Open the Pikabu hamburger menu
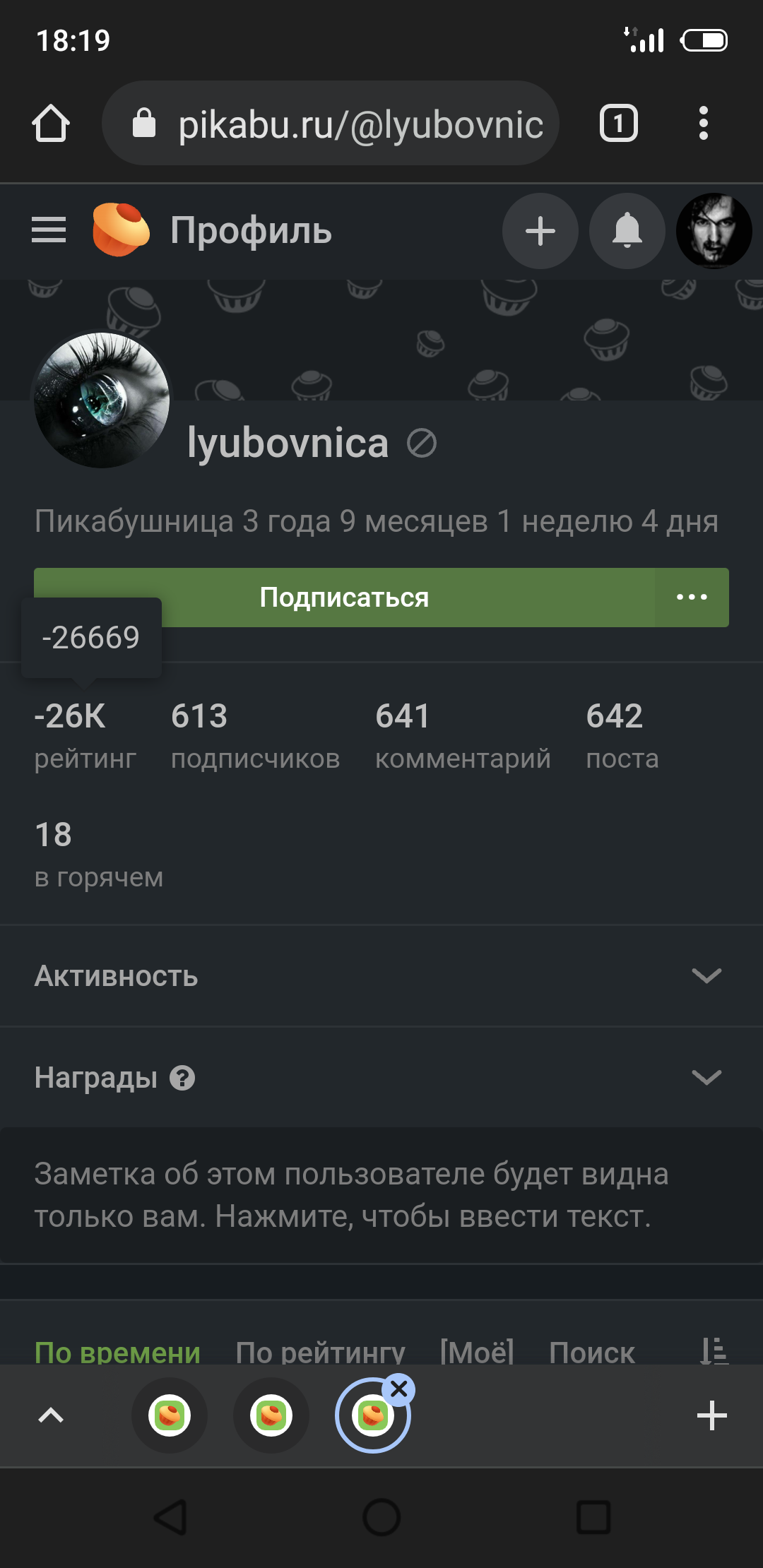 (x=49, y=230)
